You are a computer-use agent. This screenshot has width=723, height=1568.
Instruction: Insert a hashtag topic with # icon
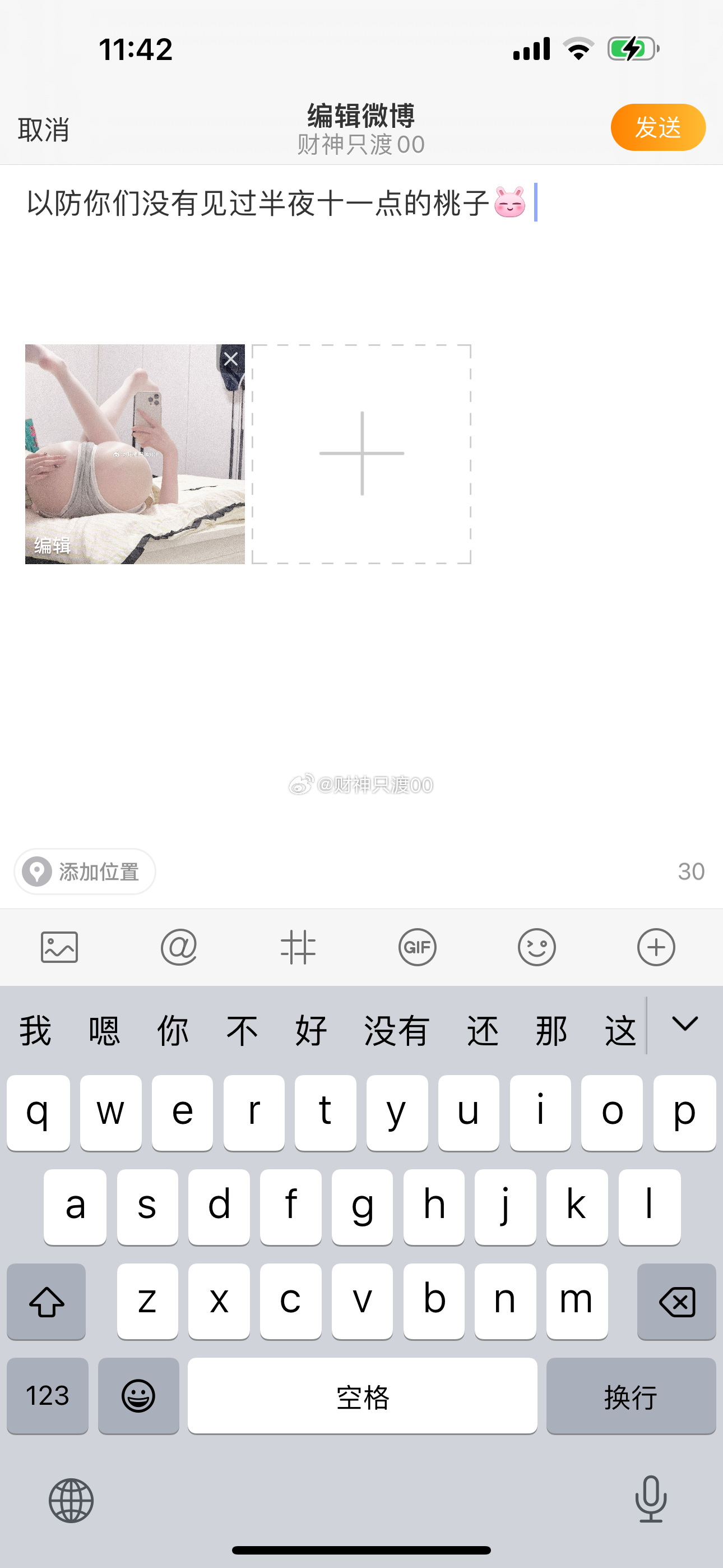pyautogui.click(x=298, y=947)
